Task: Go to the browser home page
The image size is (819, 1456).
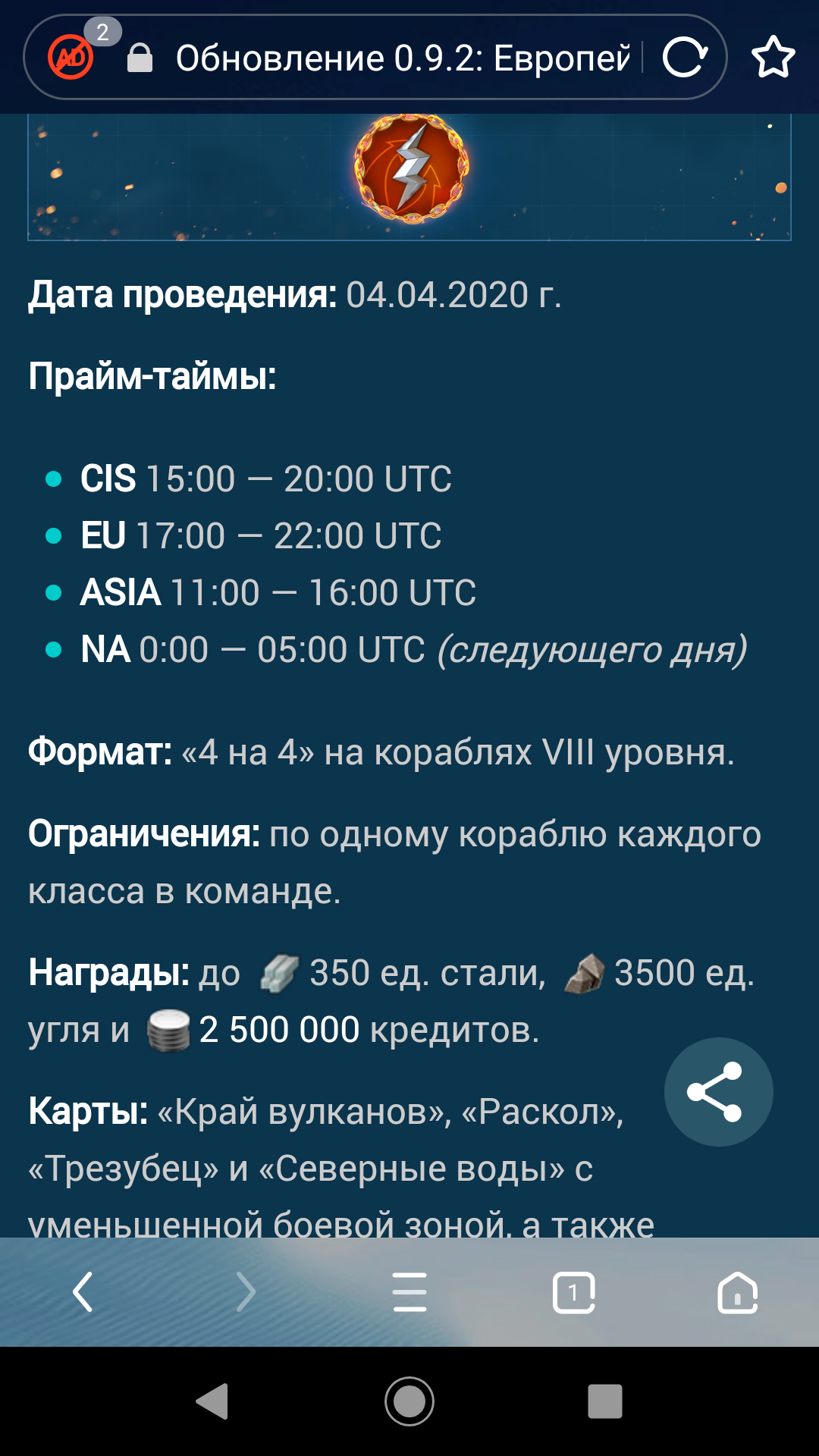Action: coord(738,1292)
